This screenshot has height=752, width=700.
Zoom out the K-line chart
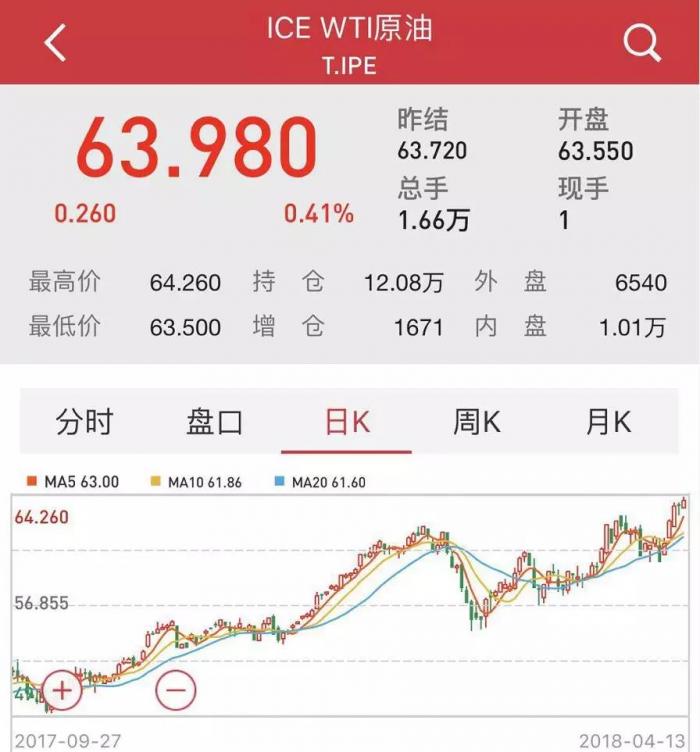pyautogui.click(x=176, y=689)
